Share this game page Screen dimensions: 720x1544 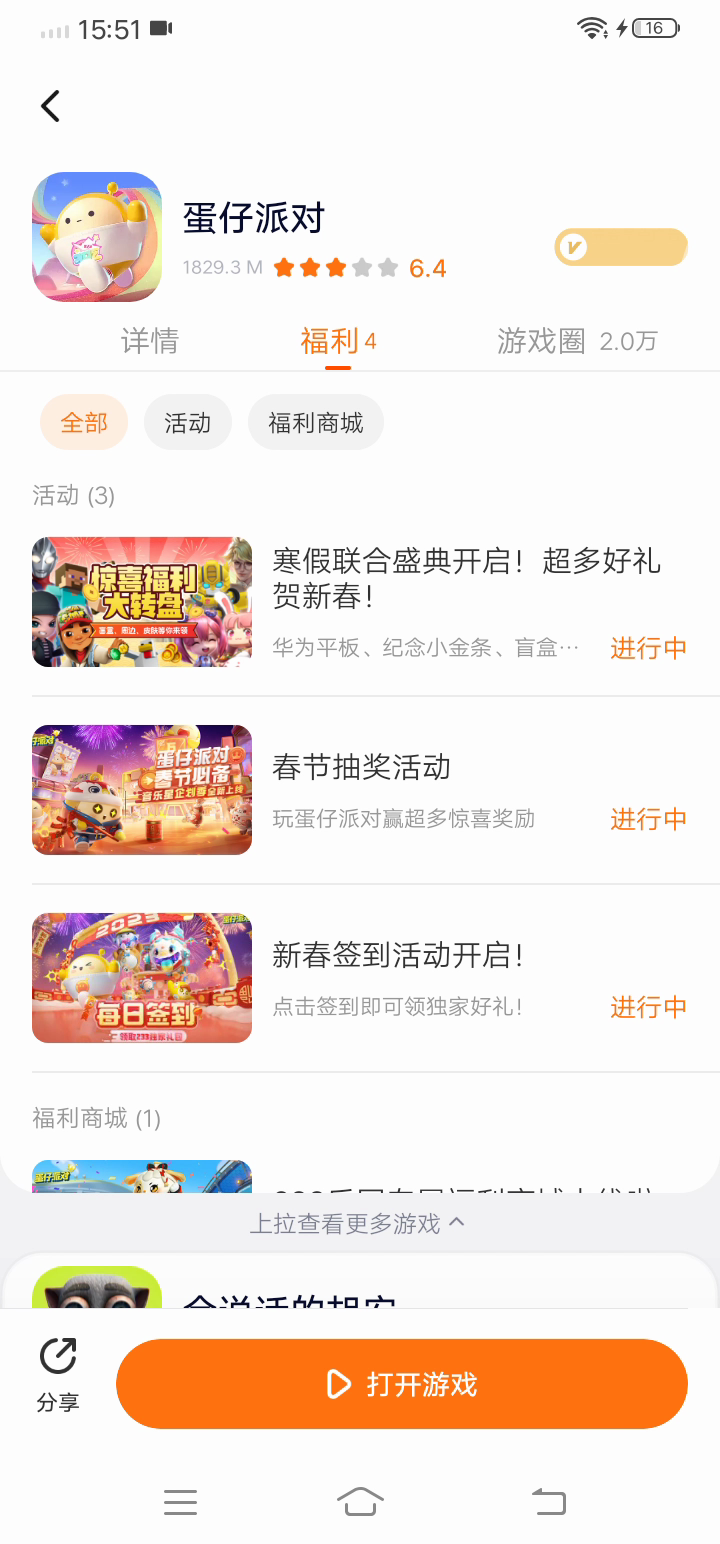coord(58,1376)
